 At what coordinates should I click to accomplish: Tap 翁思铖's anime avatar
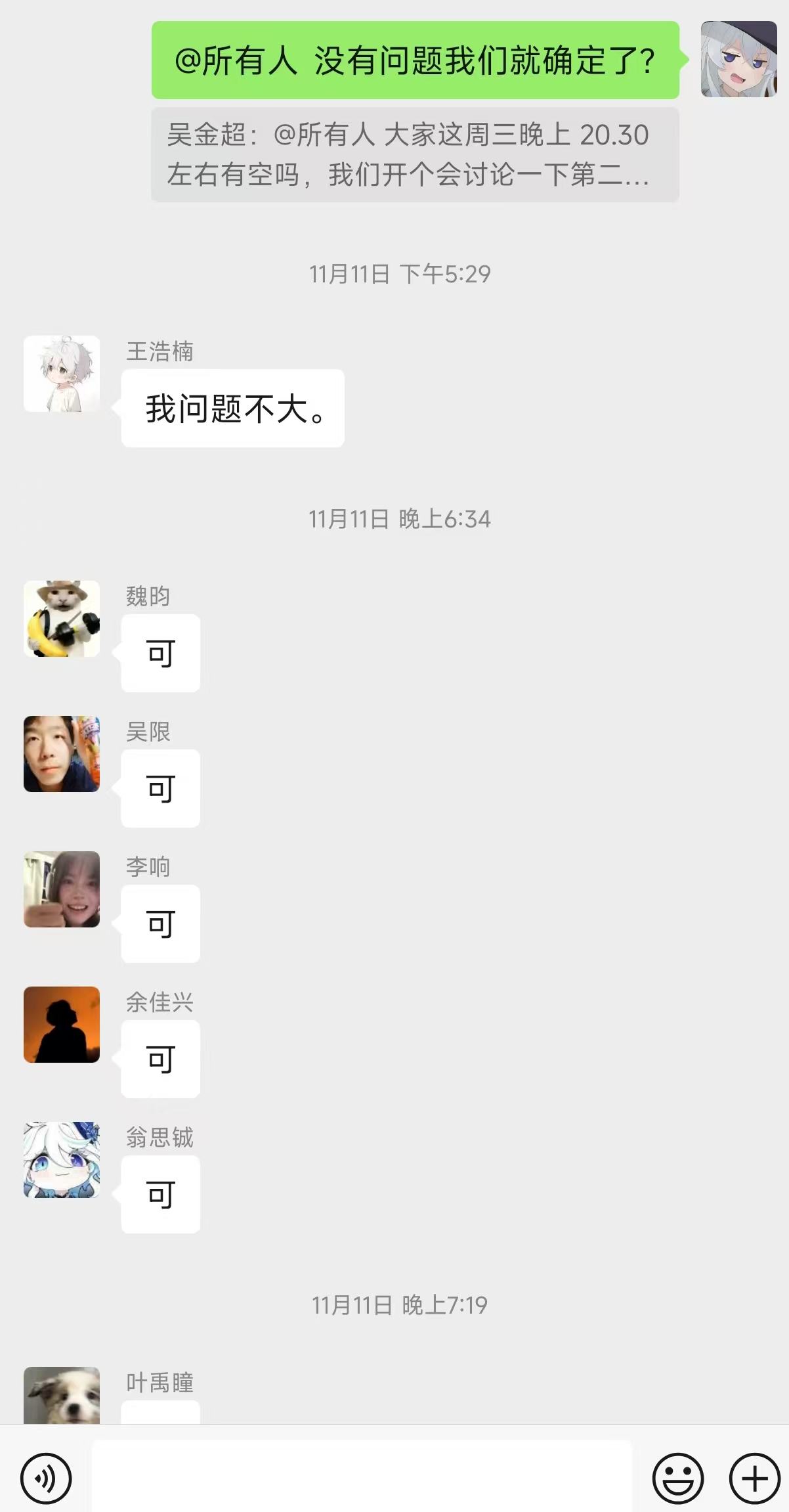tap(62, 1159)
